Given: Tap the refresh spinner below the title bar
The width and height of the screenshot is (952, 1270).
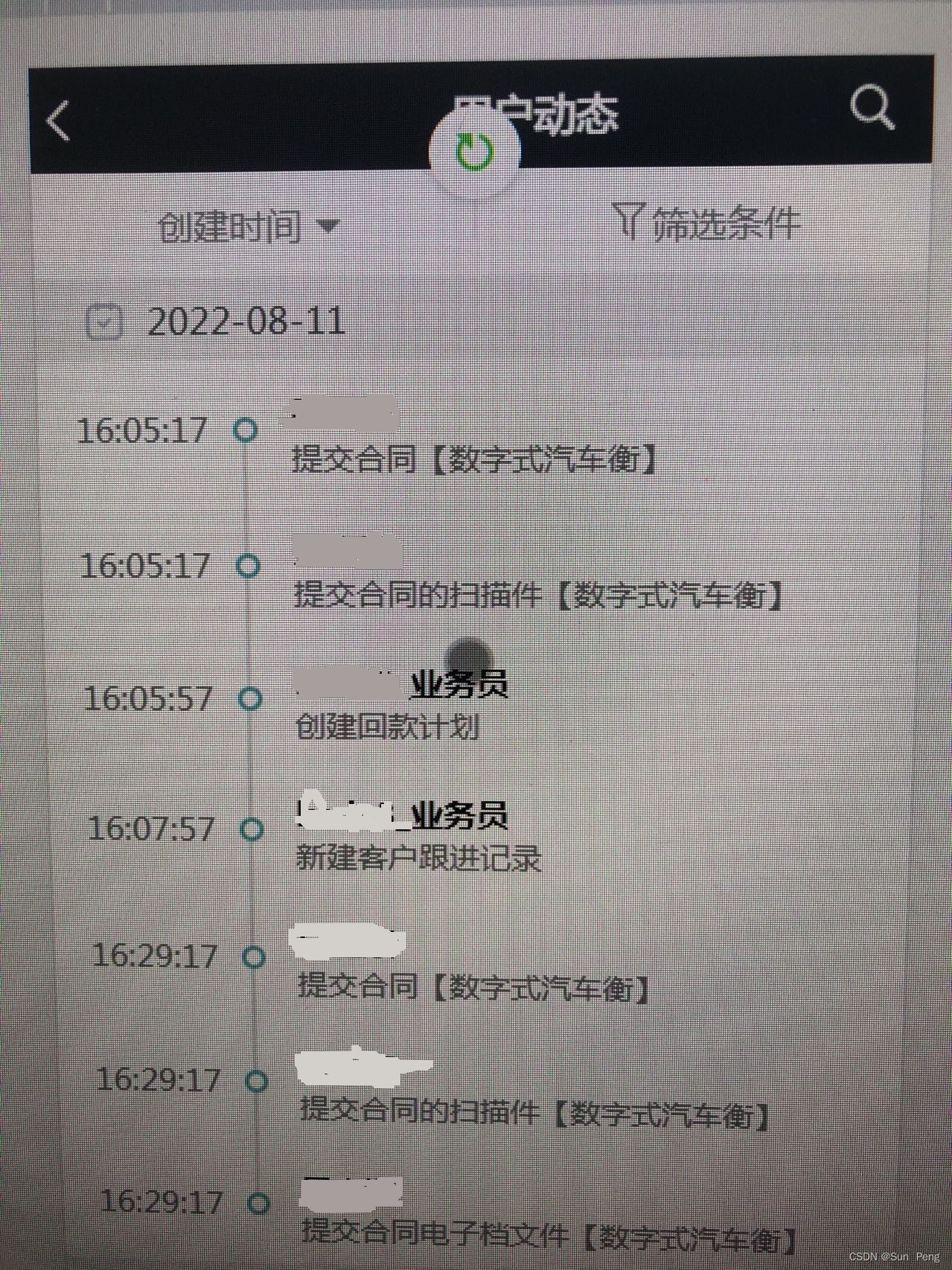Looking at the screenshot, I should tap(474, 149).
